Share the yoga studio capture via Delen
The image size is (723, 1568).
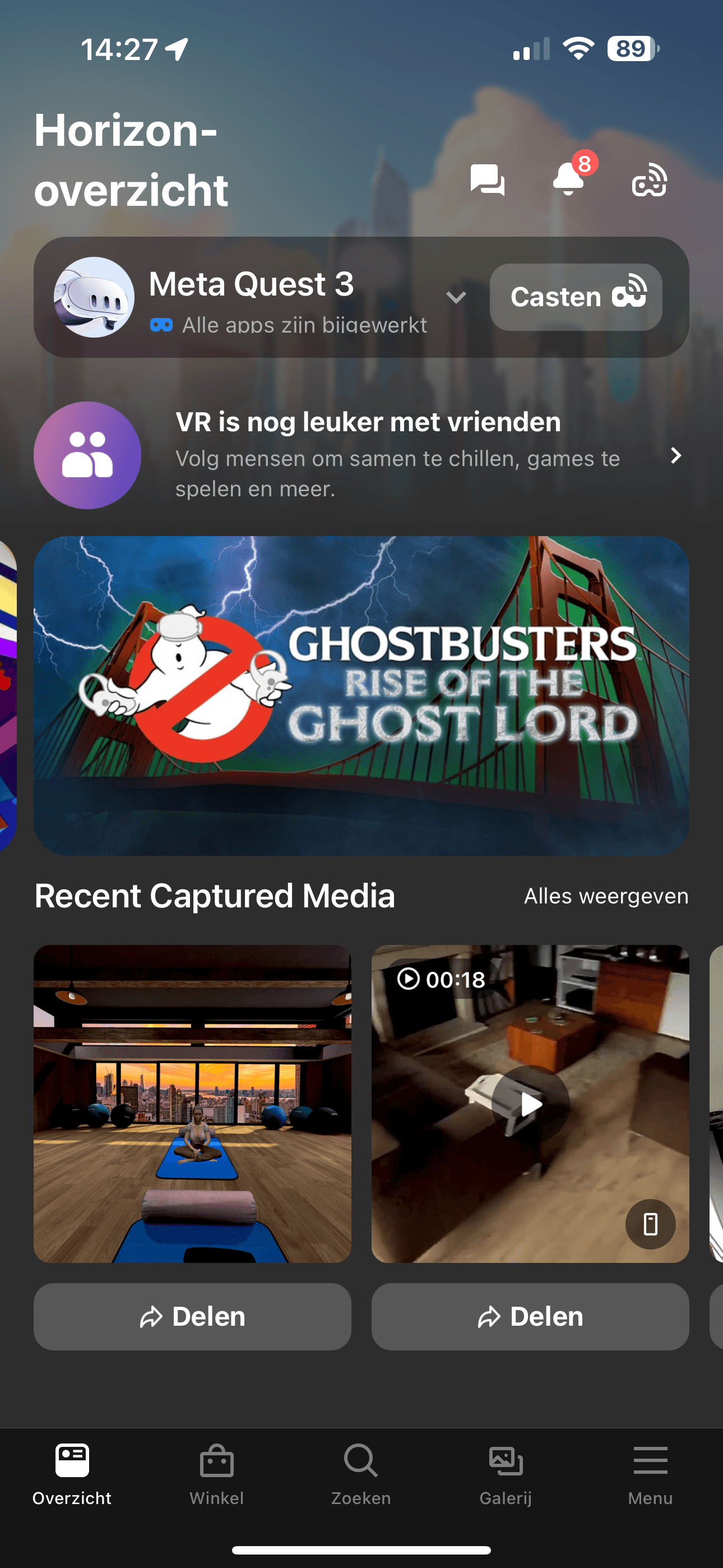(x=192, y=1316)
